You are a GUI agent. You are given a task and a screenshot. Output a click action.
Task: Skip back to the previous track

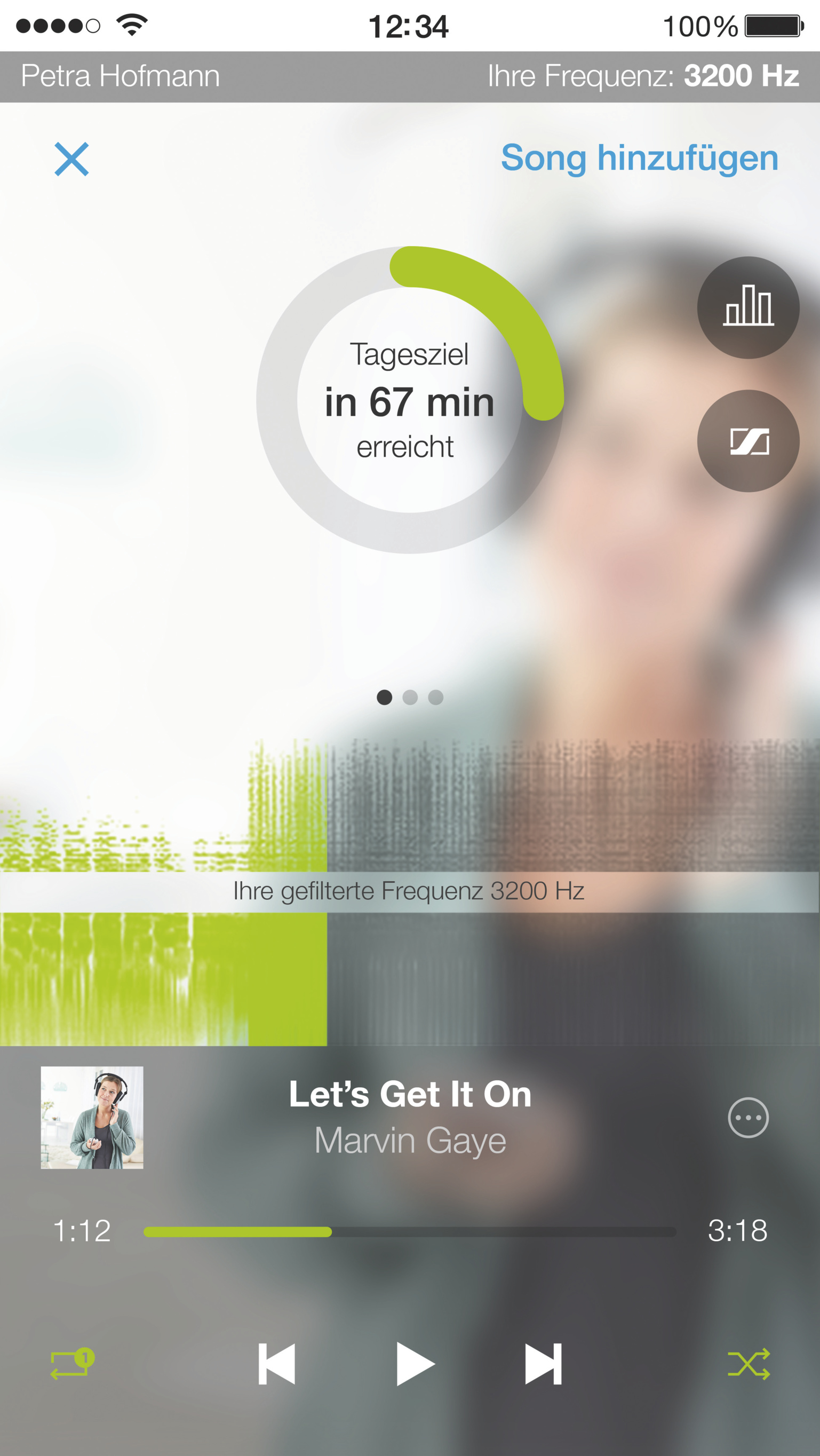(x=276, y=1364)
